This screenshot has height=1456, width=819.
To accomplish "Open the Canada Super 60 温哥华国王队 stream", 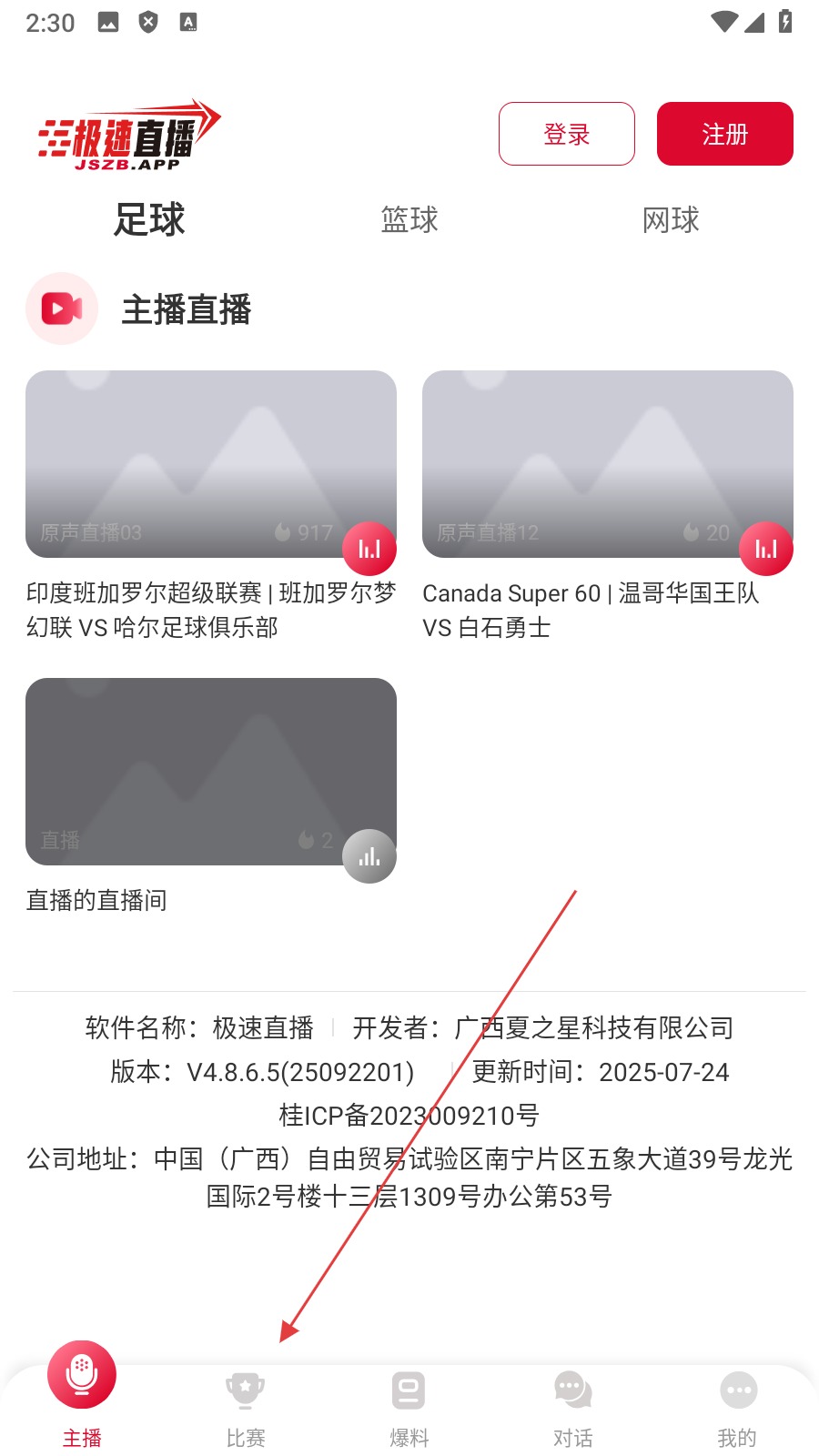I will (607, 464).
